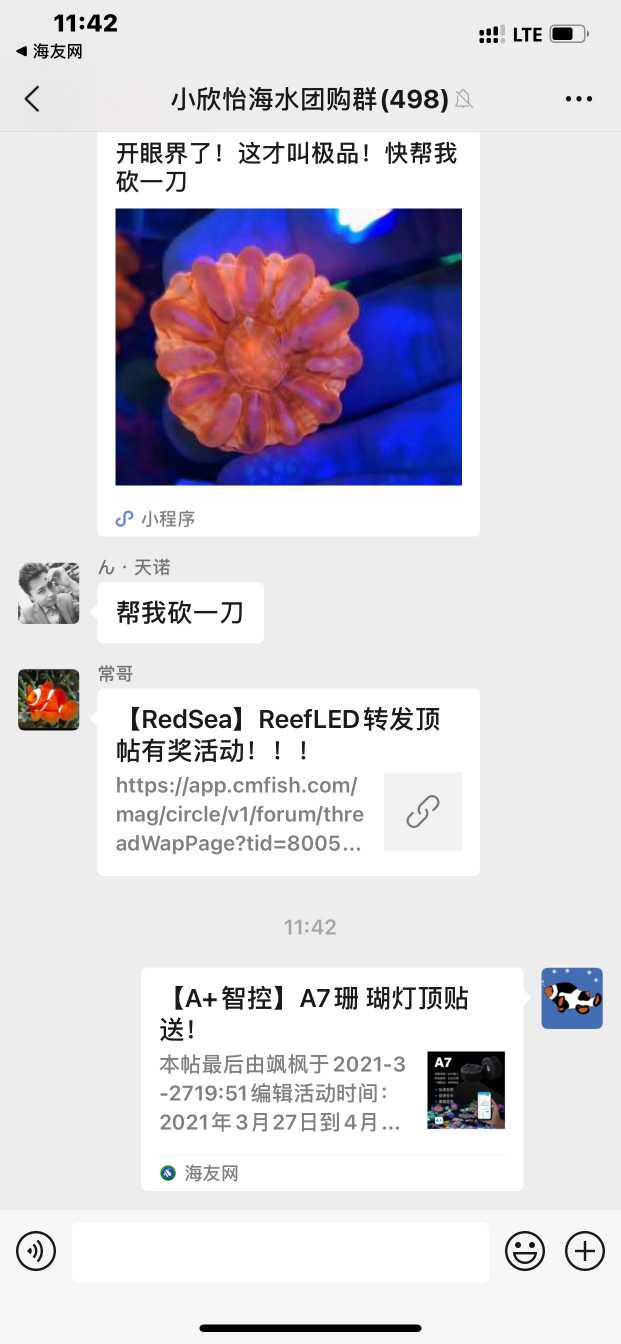This screenshot has width=621, height=1344.
Task: Open the RedSea ReefLED link card
Action: [x=288, y=782]
